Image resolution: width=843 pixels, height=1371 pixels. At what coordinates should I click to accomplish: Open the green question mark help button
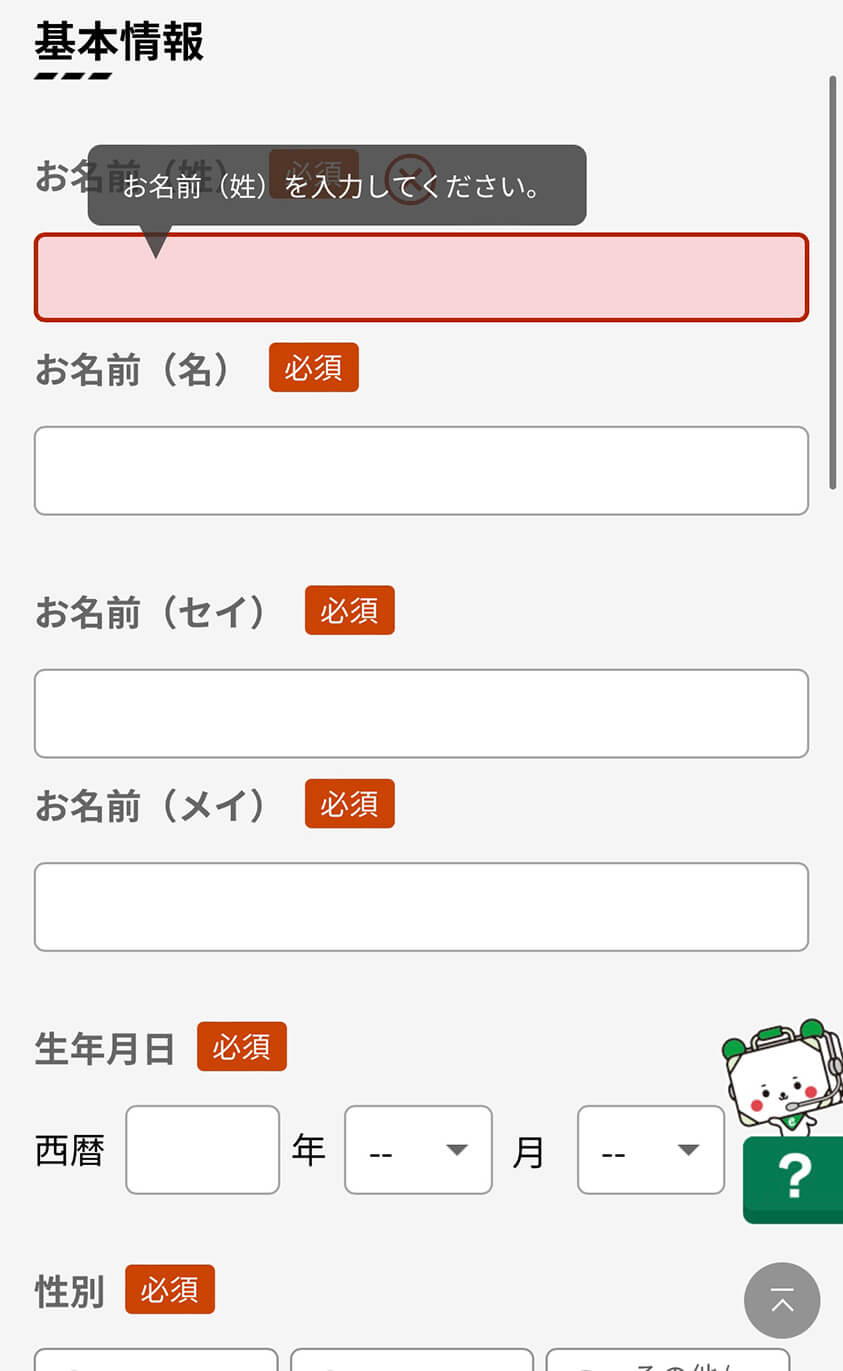(x=793, y=1180)
